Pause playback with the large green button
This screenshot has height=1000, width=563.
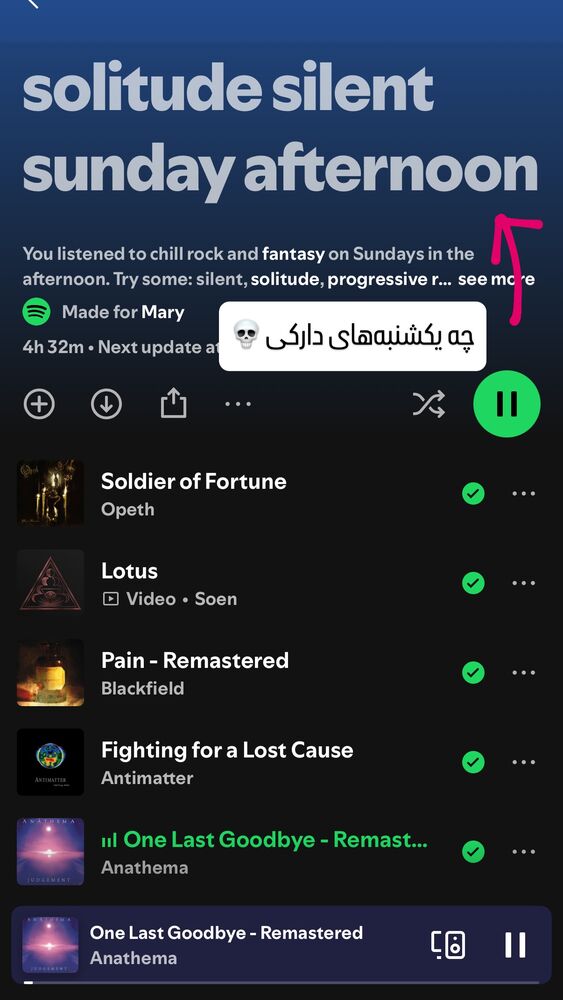[507, 404]
